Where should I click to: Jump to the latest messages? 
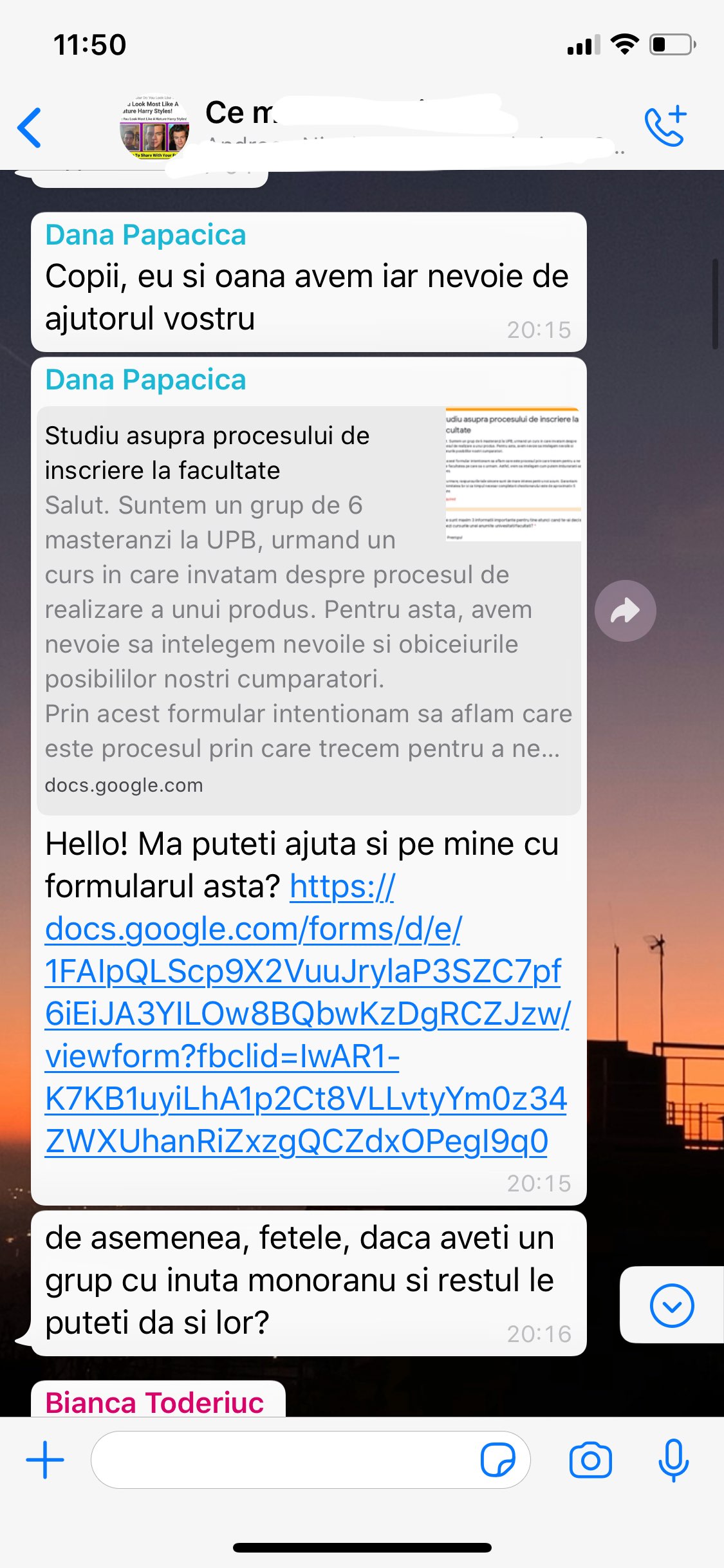(671, 1305)
